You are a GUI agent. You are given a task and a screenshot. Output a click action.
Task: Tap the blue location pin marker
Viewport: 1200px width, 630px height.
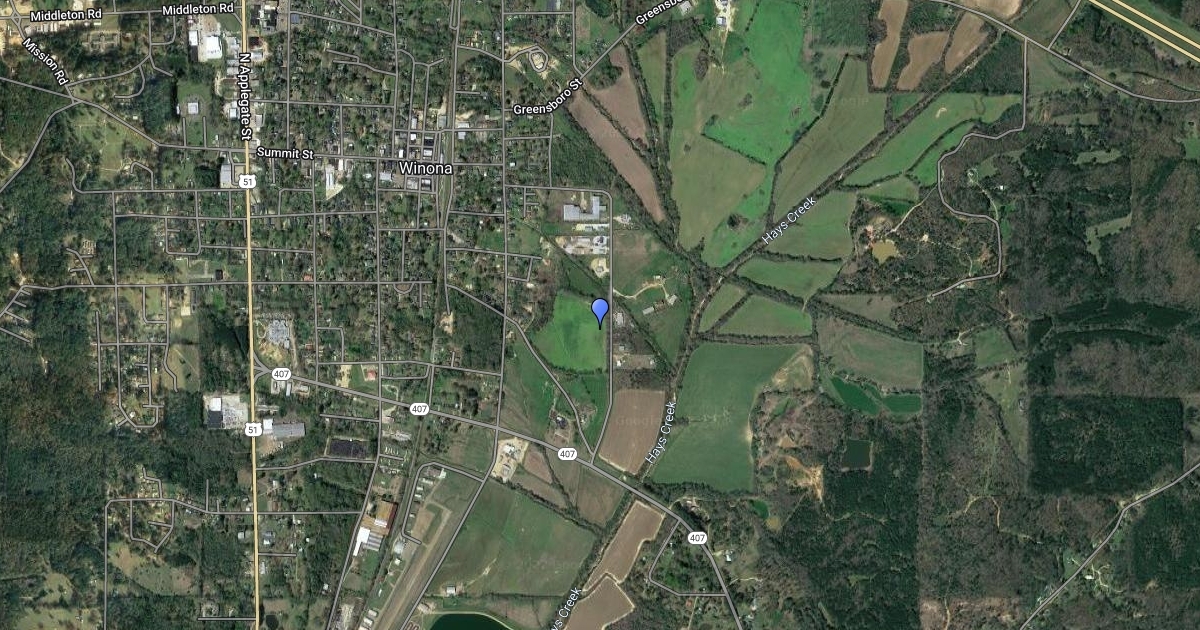click(600, 310)
